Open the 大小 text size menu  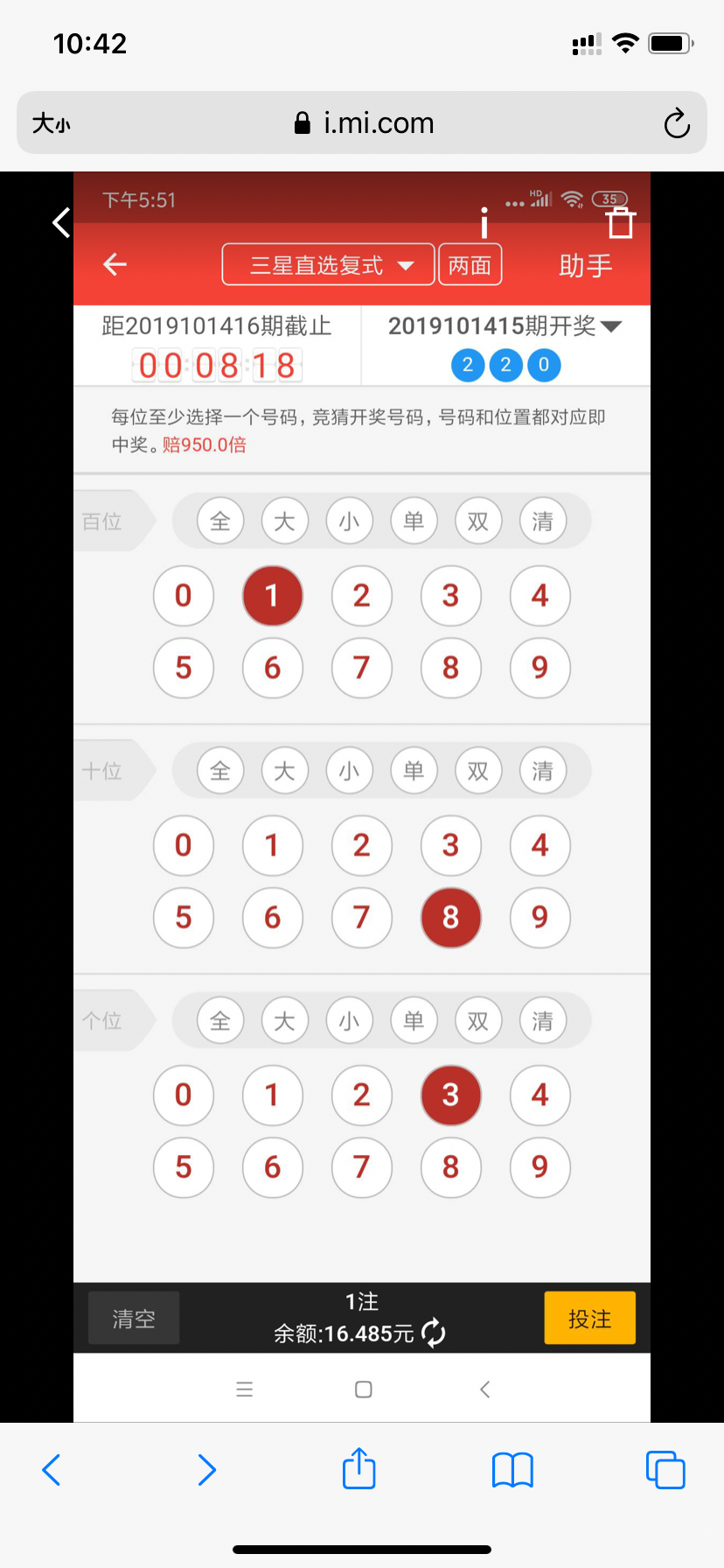point(52,123)
